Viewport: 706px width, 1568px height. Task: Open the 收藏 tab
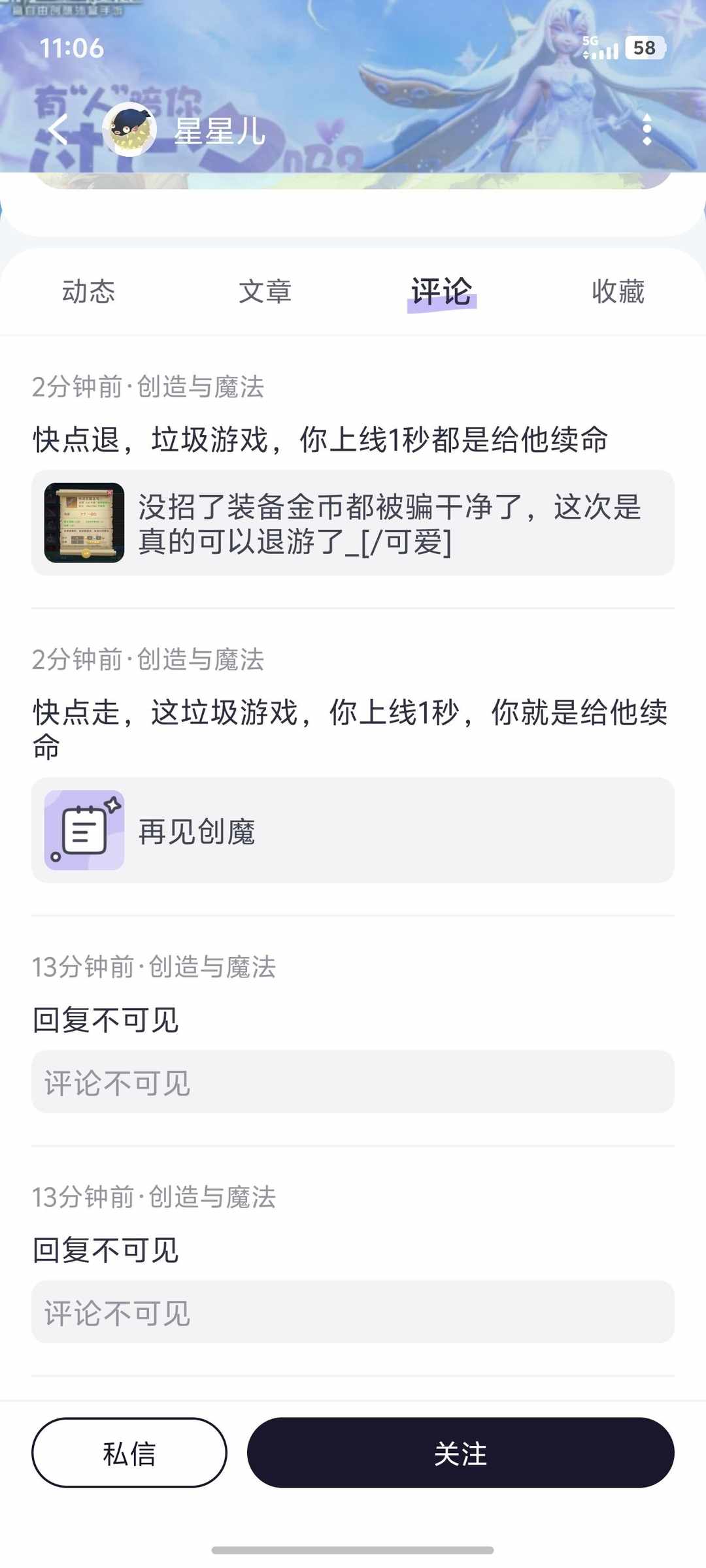click(x=617, y=293)
